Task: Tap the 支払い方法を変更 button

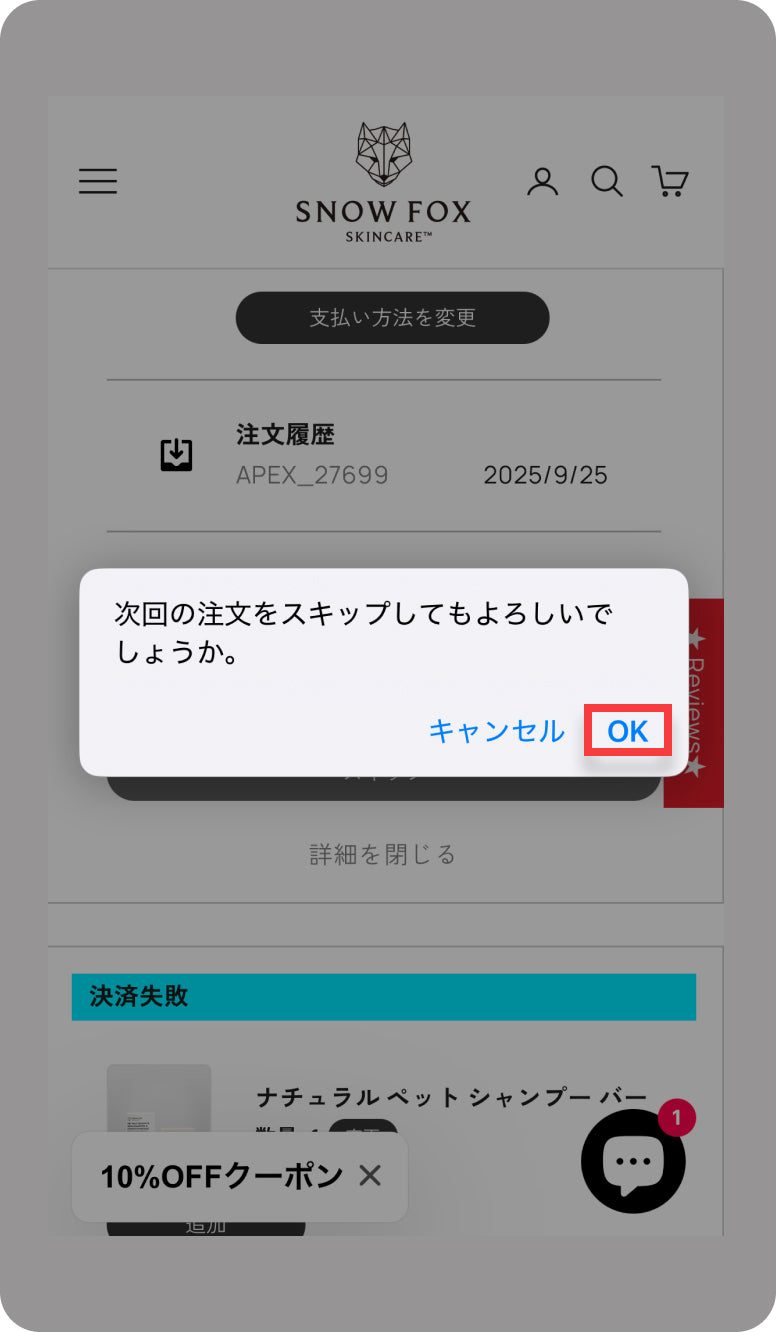Action: 392,318
